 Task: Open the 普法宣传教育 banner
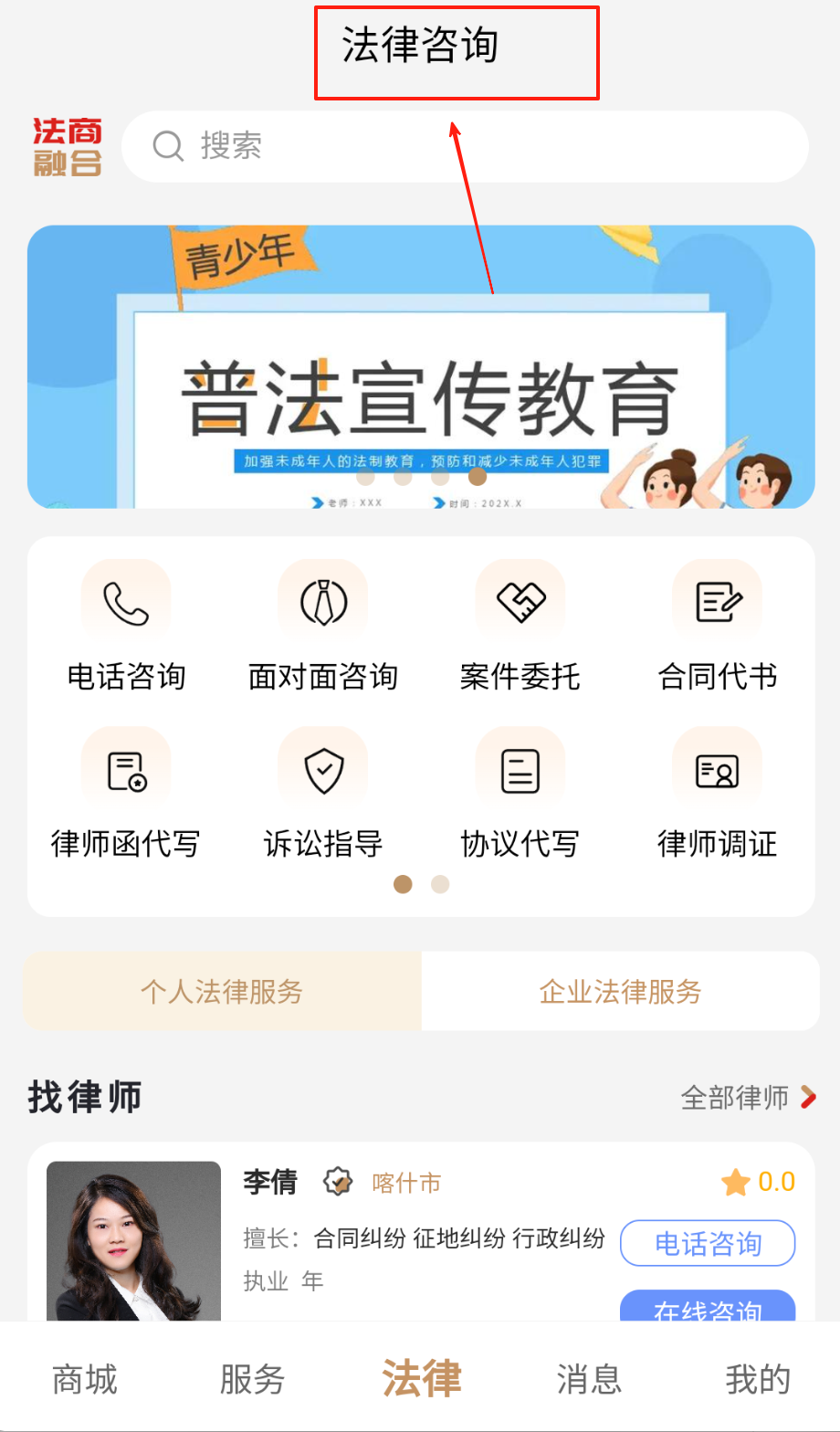coord(420,384)
